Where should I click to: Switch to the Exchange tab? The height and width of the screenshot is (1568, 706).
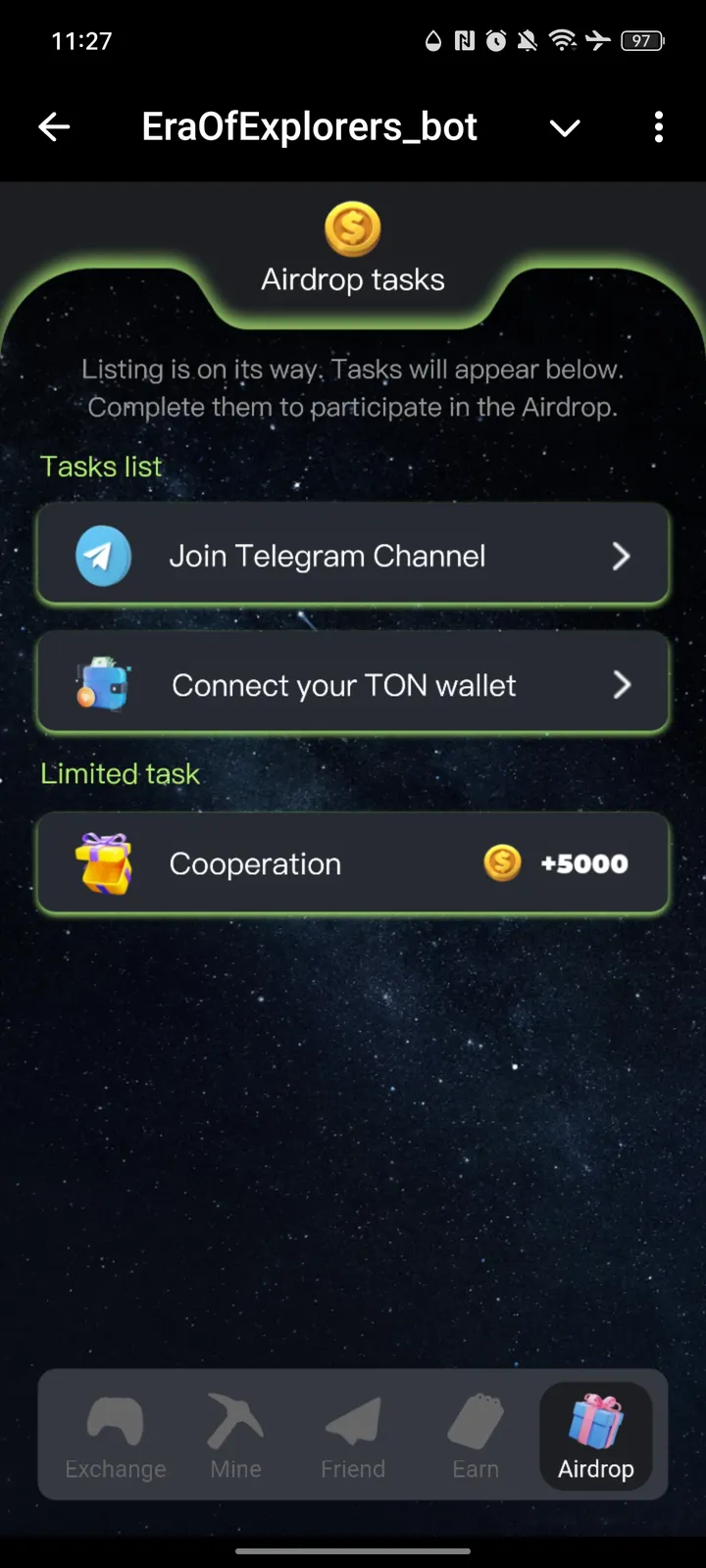click(x=116, y=1437)
